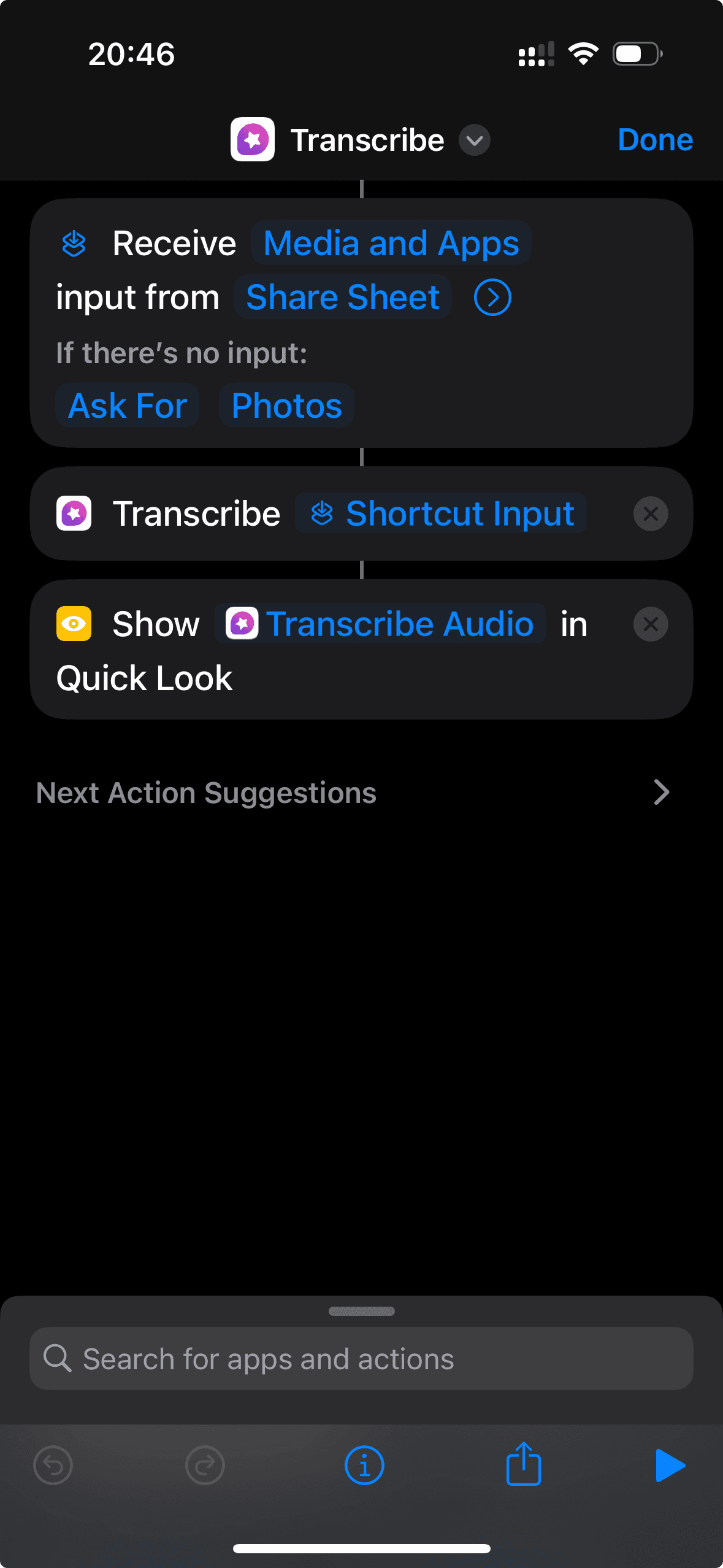Change the Ask For no-input option
Image resolution: width=723 pixels, height=1568 pixels.
[x=128, y=405]
